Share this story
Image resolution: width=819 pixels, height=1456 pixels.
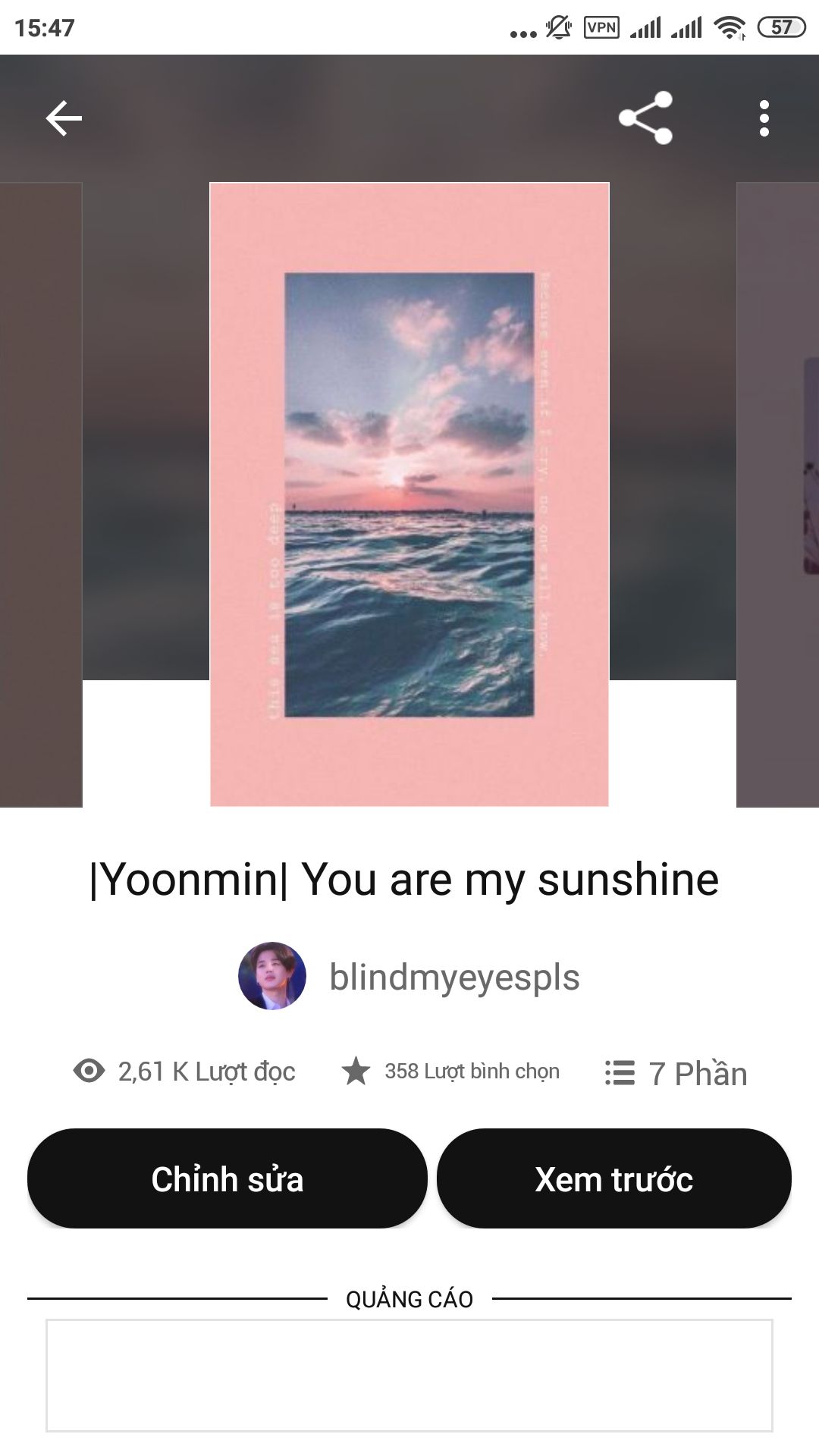pyautogui.click(x=645, y=118)
